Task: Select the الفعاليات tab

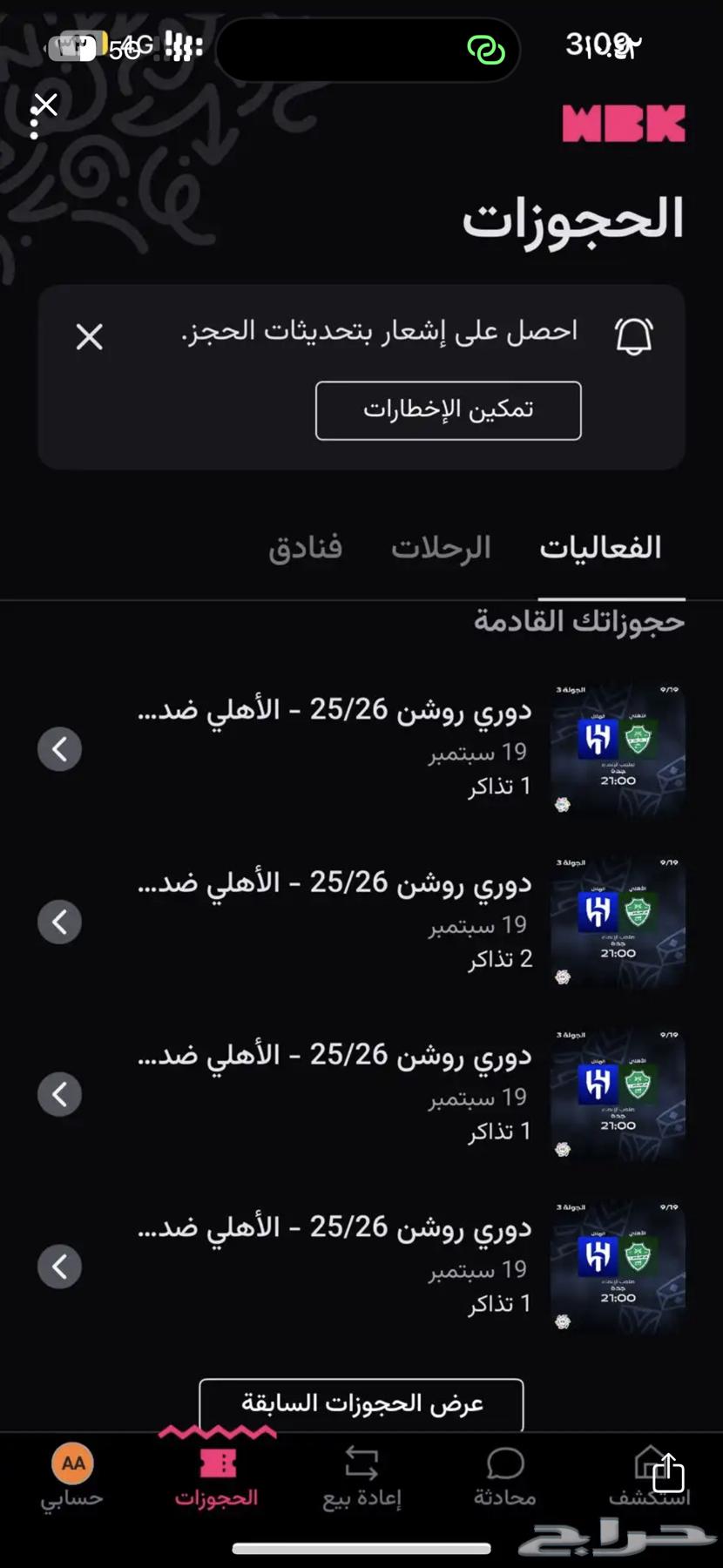Action: [x=601, y=548]
